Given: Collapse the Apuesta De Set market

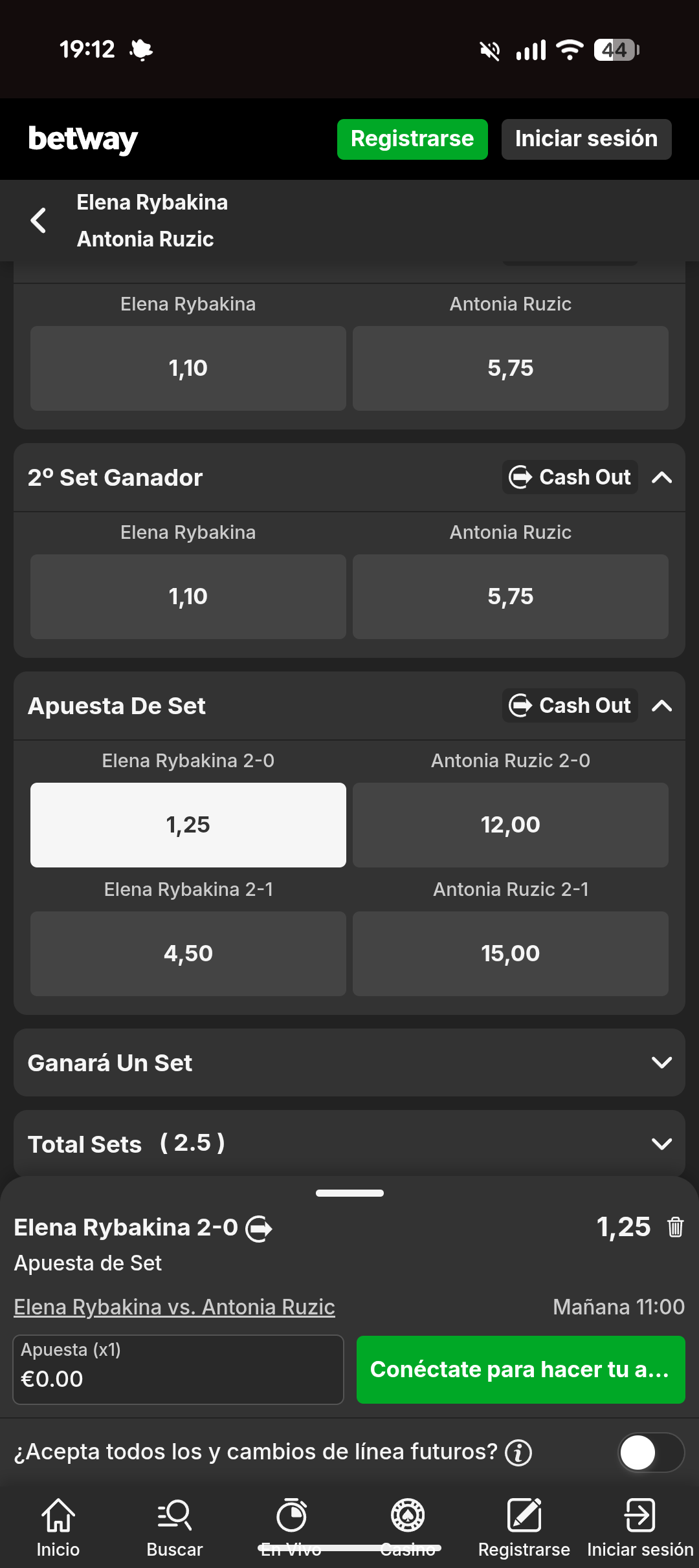Looking at the screenshot, I should click(x=661, y=706).
